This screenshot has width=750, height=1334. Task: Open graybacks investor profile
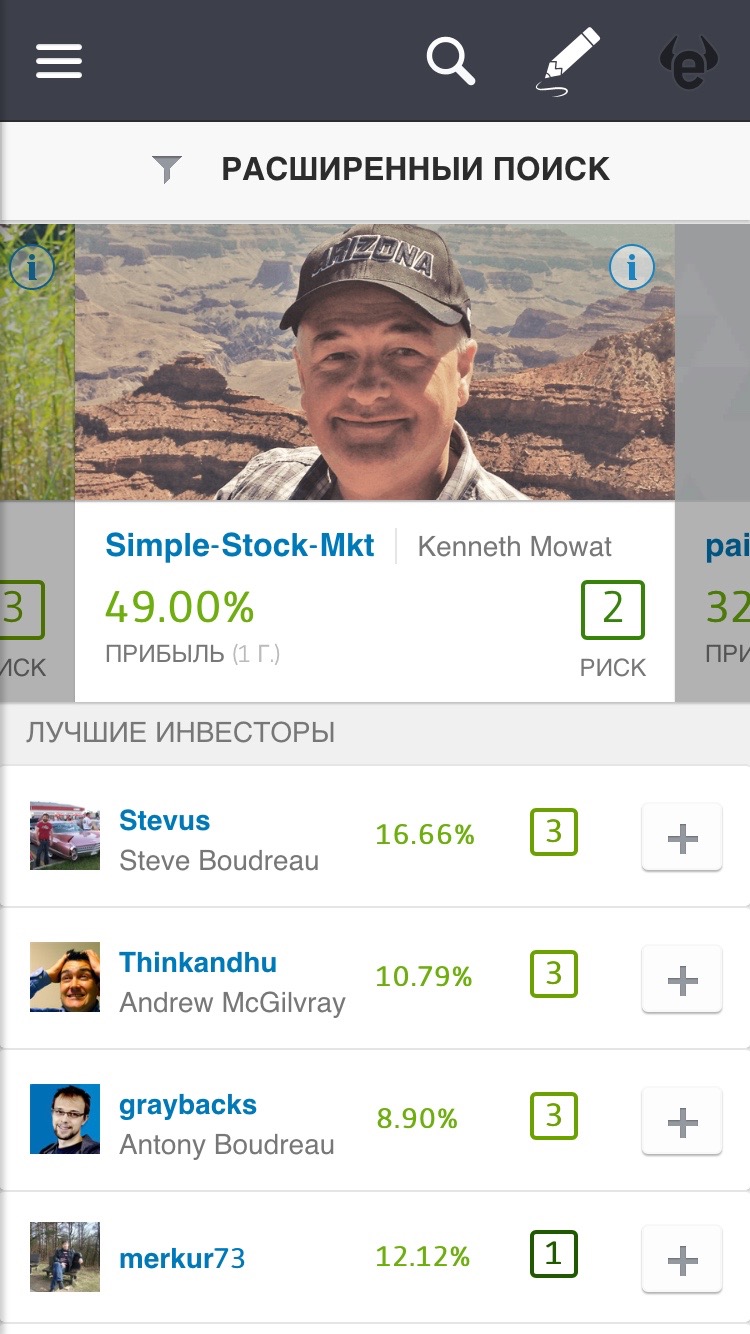(x=188, y=1105)
